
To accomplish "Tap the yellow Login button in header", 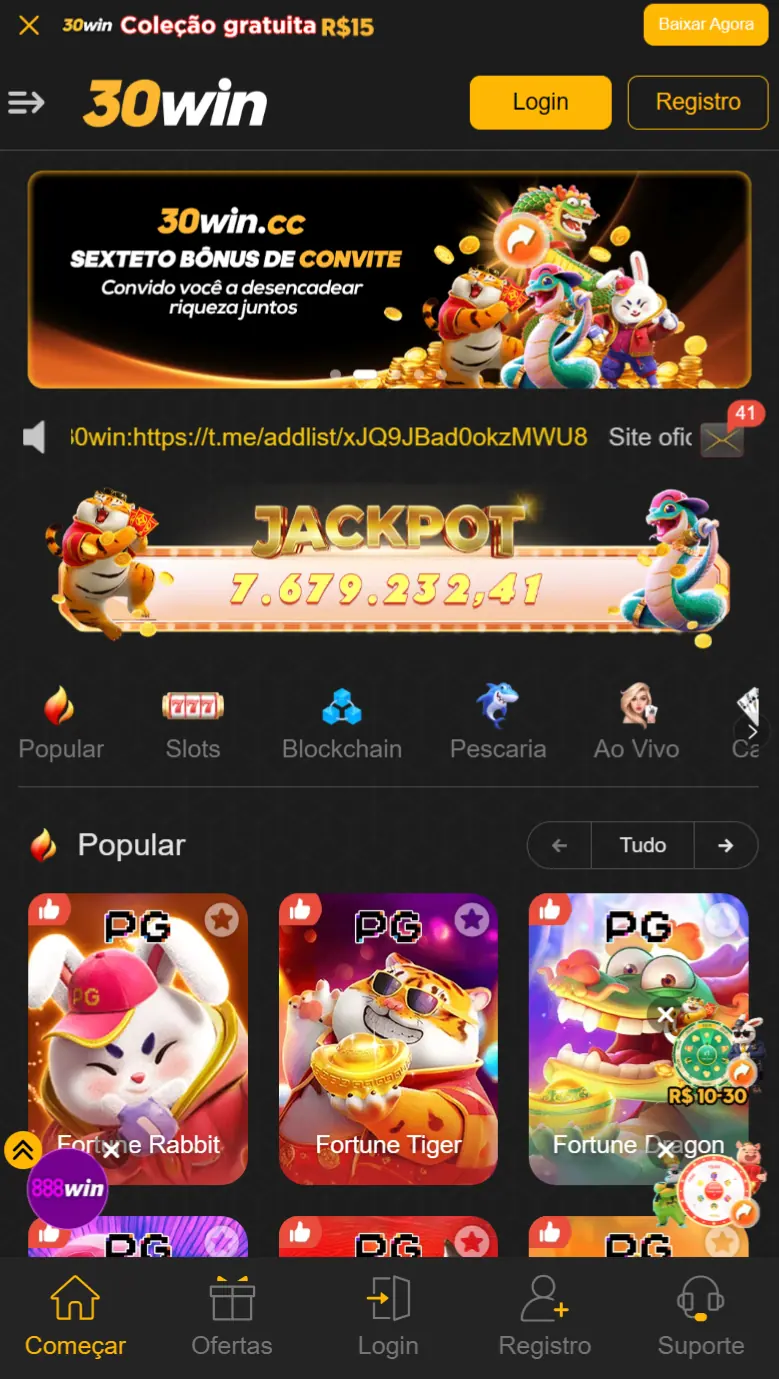I will (x=540, y=102).
